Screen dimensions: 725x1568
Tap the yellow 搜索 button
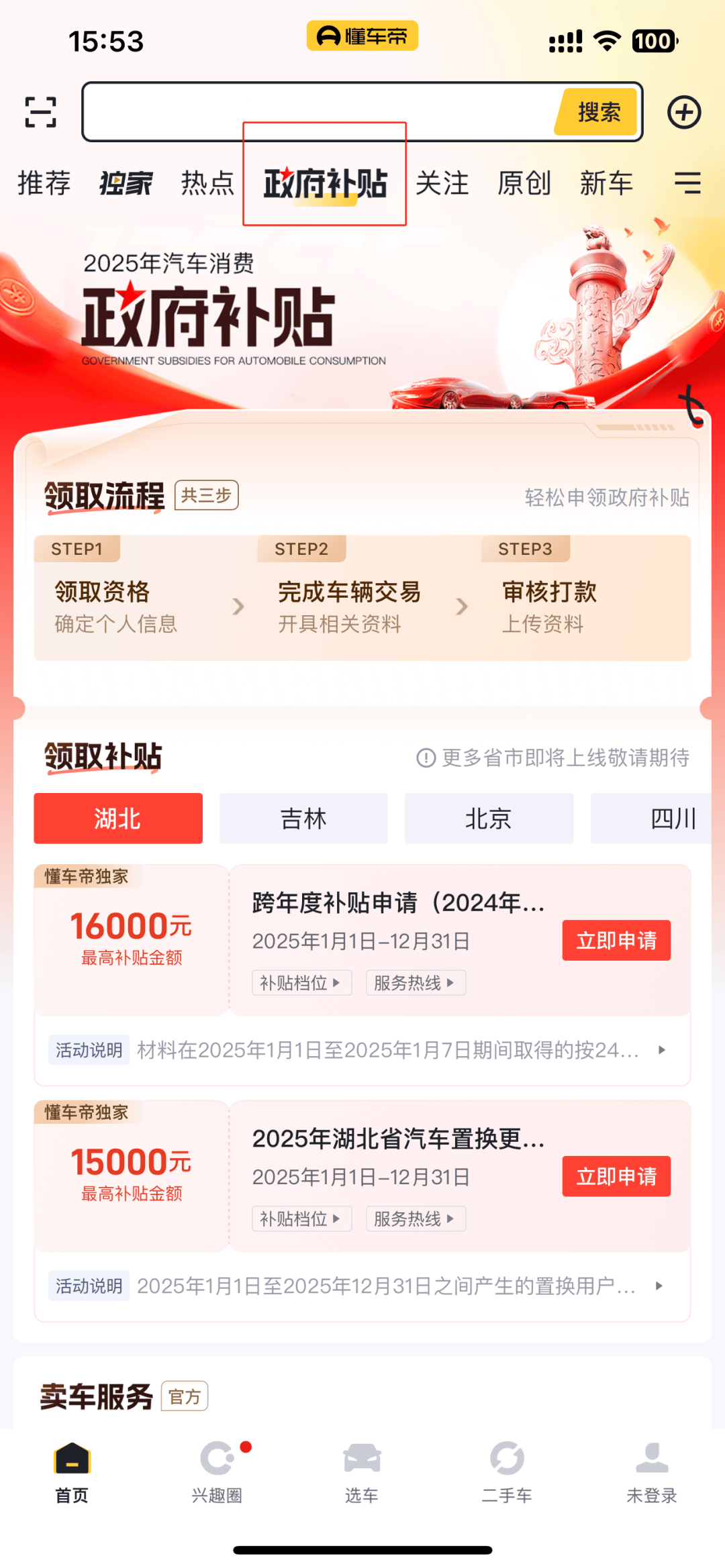(599, 112)
